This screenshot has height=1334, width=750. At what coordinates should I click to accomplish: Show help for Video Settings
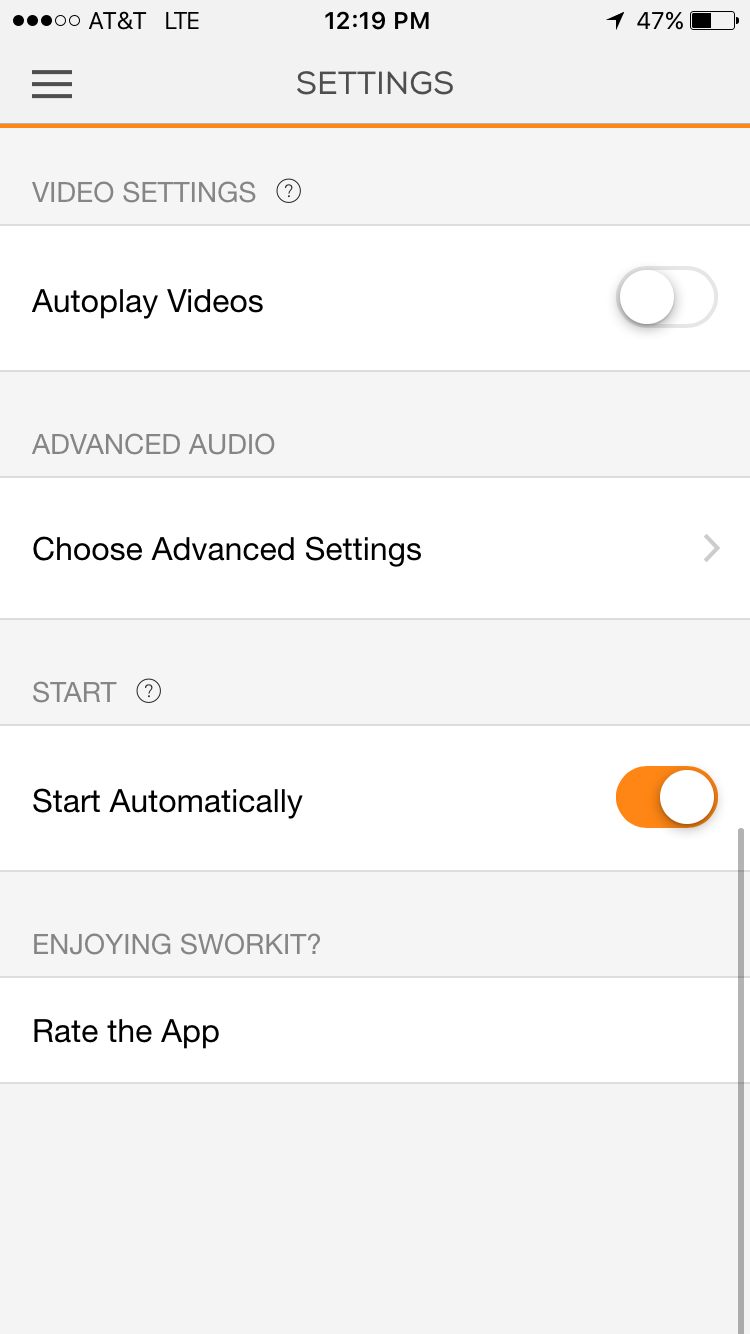[289, 191]
